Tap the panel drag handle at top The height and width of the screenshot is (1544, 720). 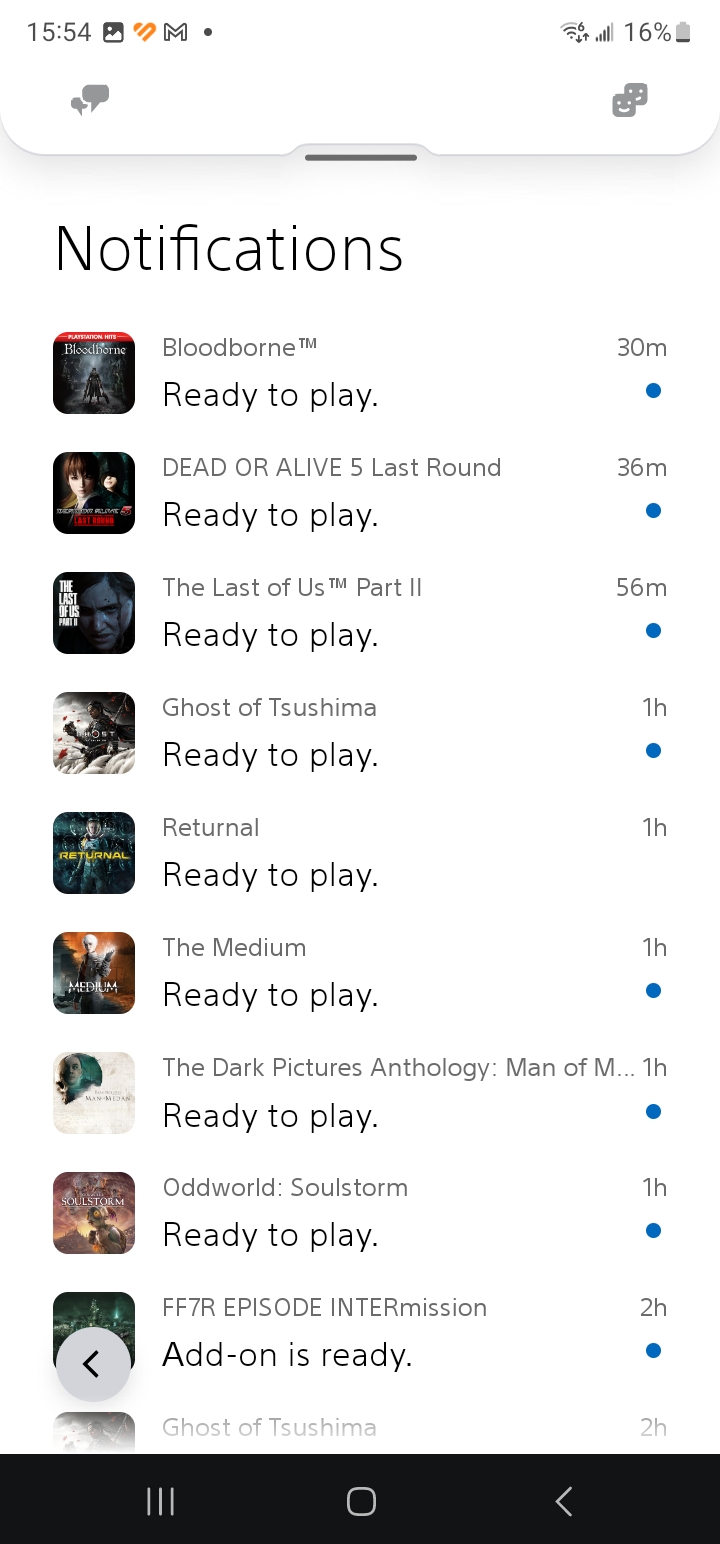[x=361, y=157]
